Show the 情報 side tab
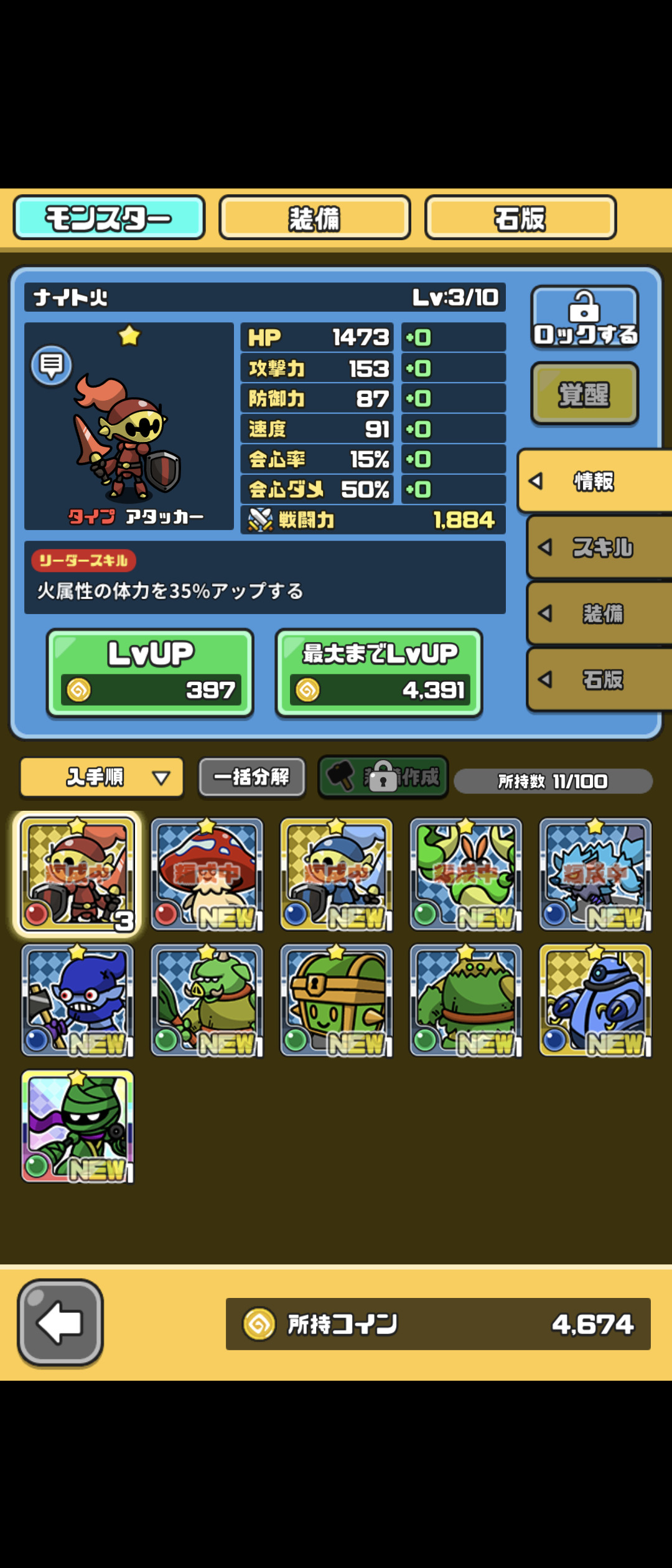672x1568 pixels. click(594, 481)
